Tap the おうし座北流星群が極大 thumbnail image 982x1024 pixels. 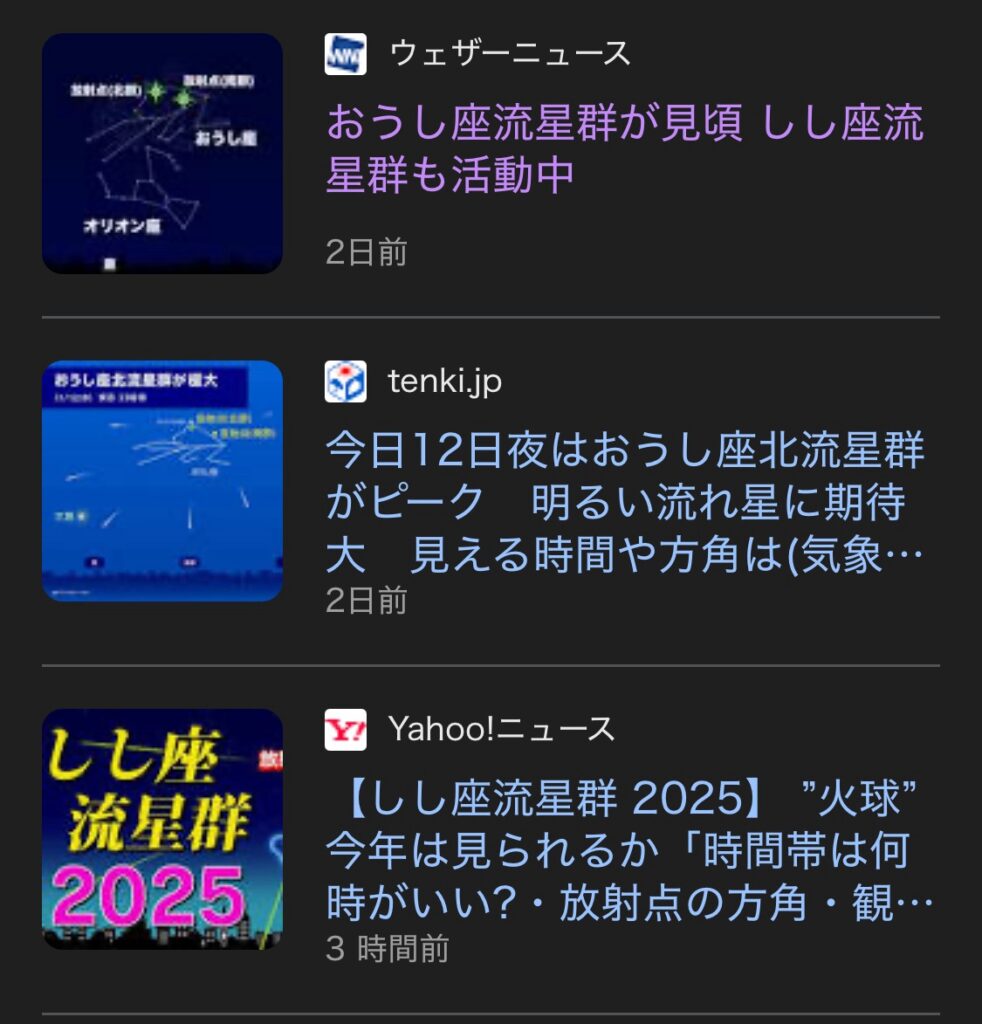tap(162, 481)
